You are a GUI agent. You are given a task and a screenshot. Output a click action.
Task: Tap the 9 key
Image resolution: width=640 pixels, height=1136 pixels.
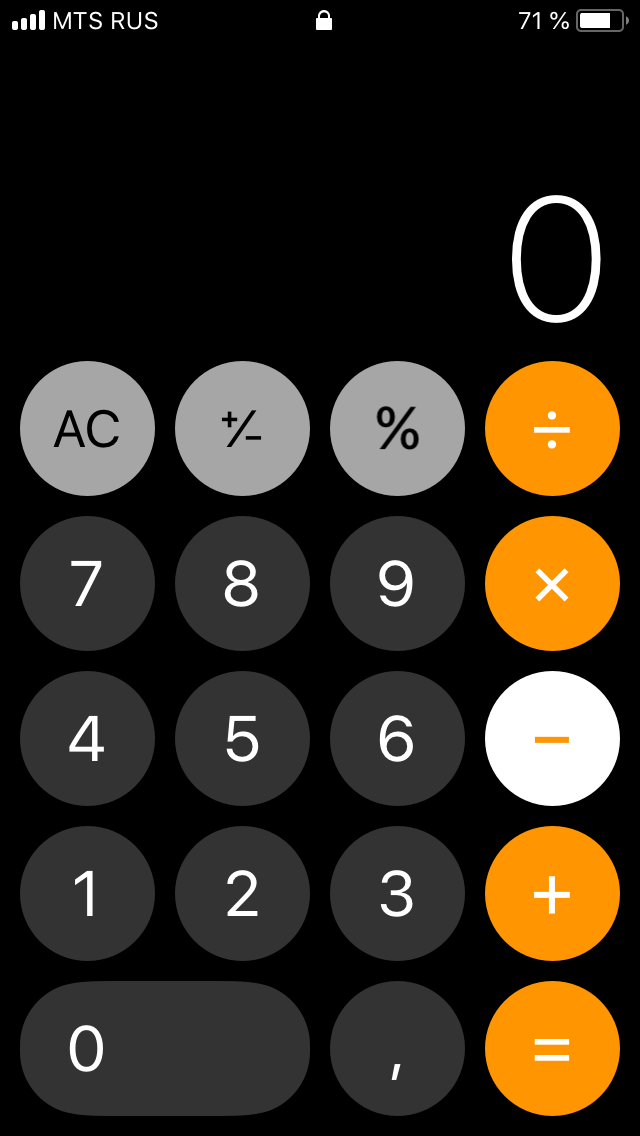[x=397, y=583]
